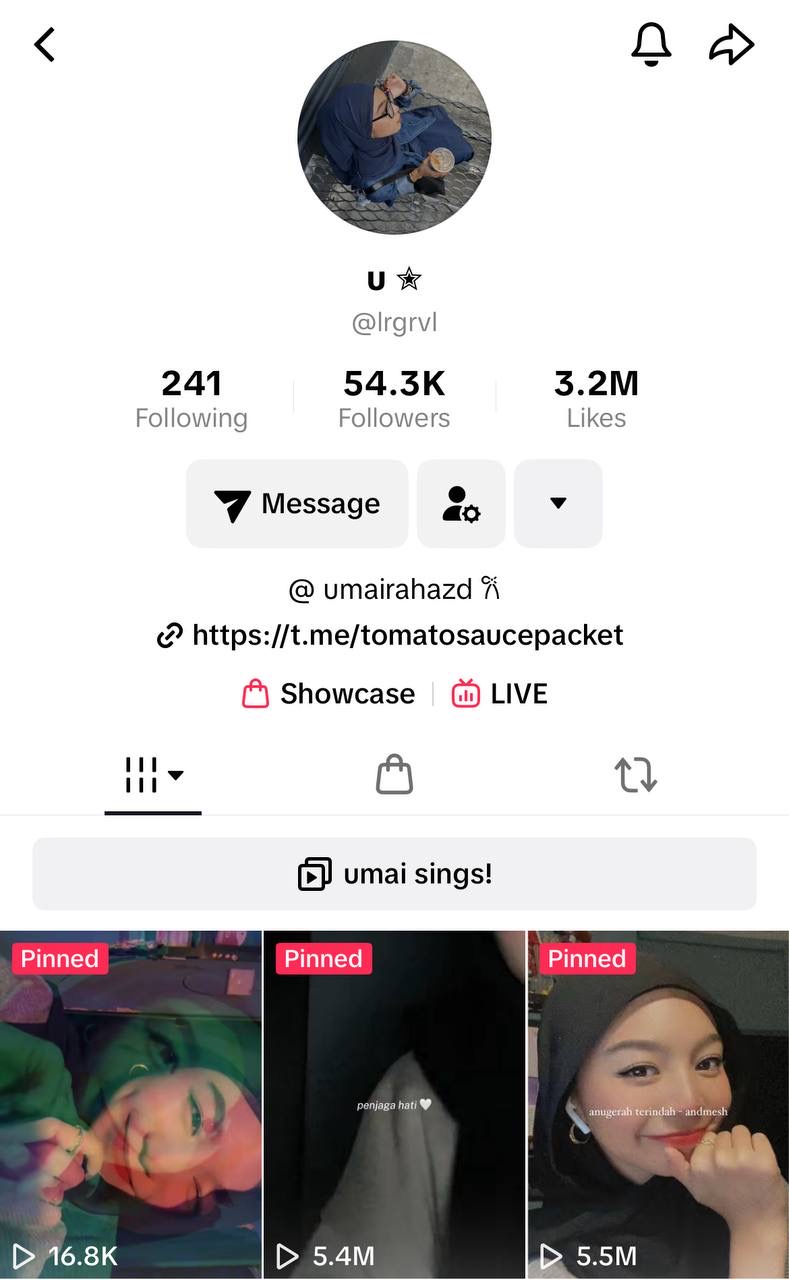Open the "umai sings!" playlist
Image resolution: width=789 pixels, height=1280 pixels.
point(394,874)
